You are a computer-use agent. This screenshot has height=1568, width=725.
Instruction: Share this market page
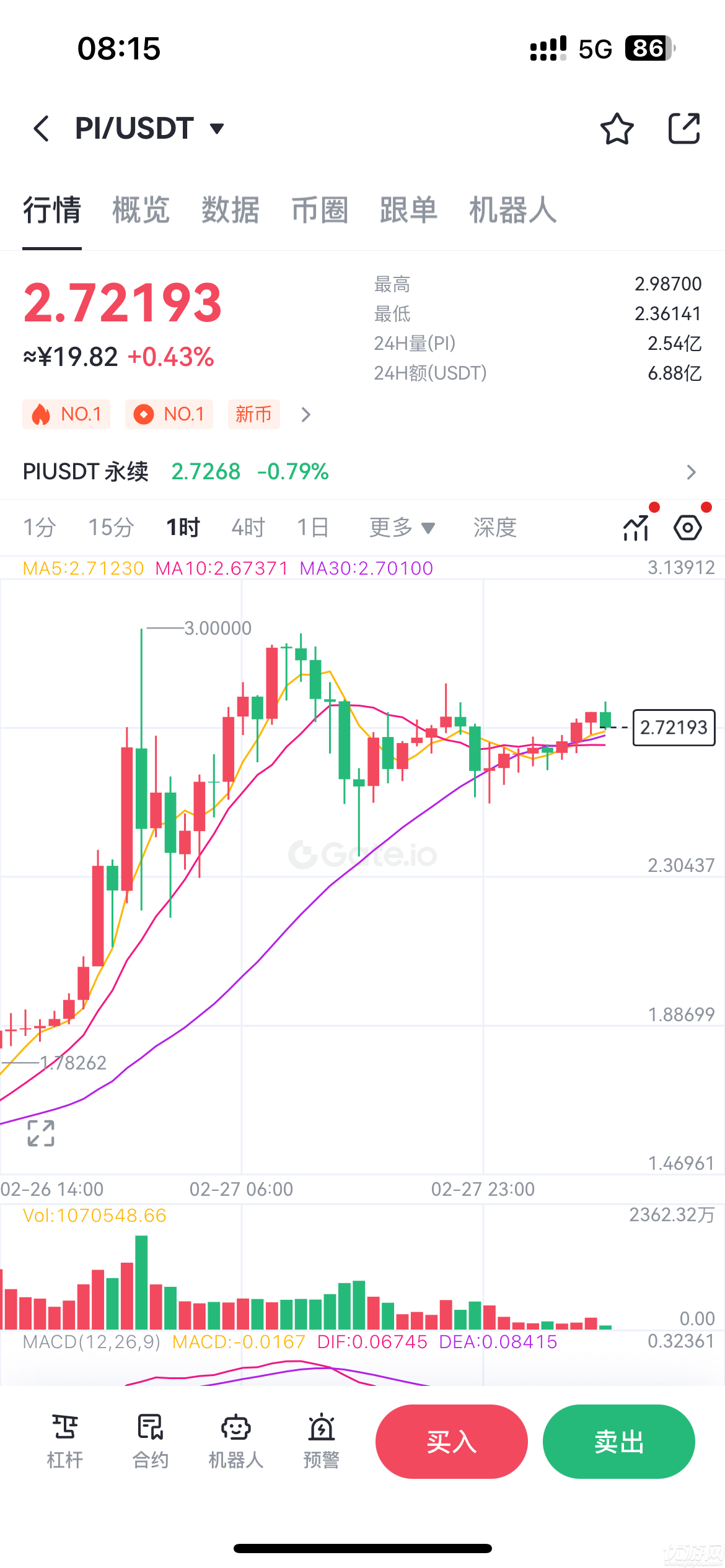point(683,129)
